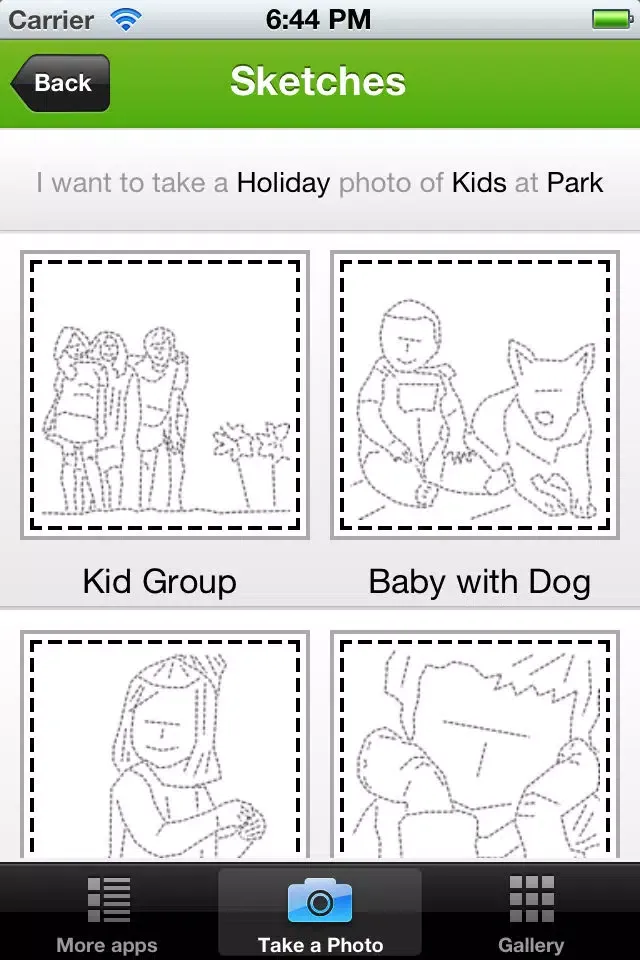Change the Holiday photo type

coord(283,183)
